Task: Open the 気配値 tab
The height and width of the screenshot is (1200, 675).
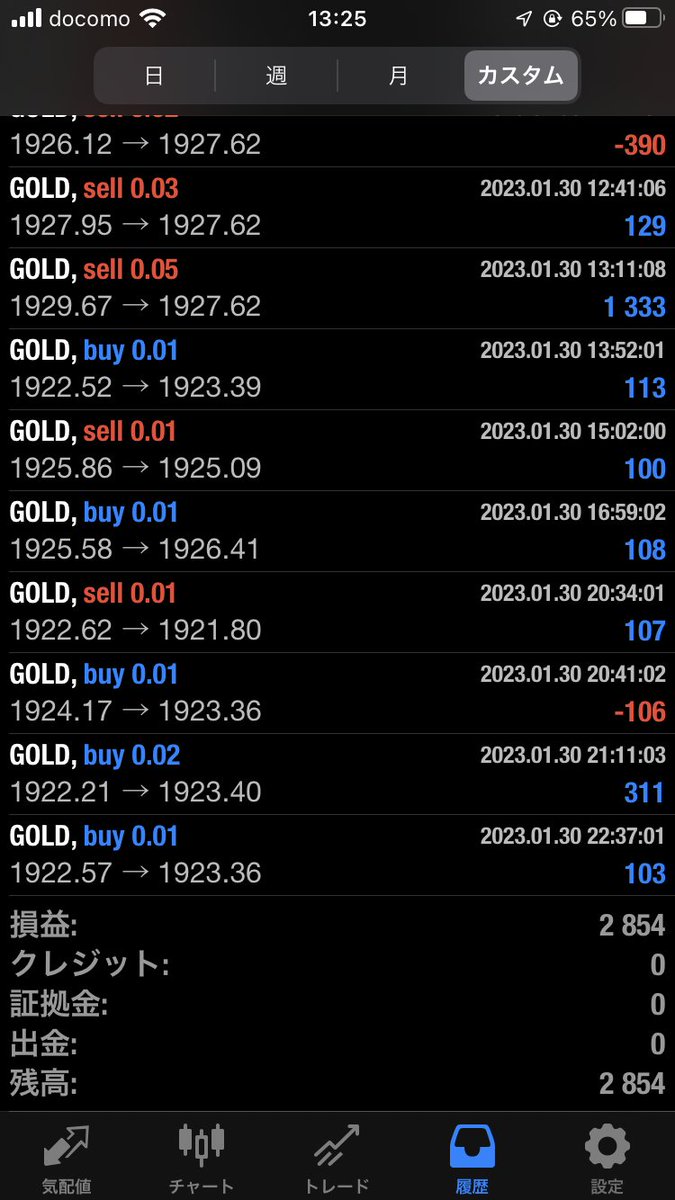Action: tap(67, 1158)
